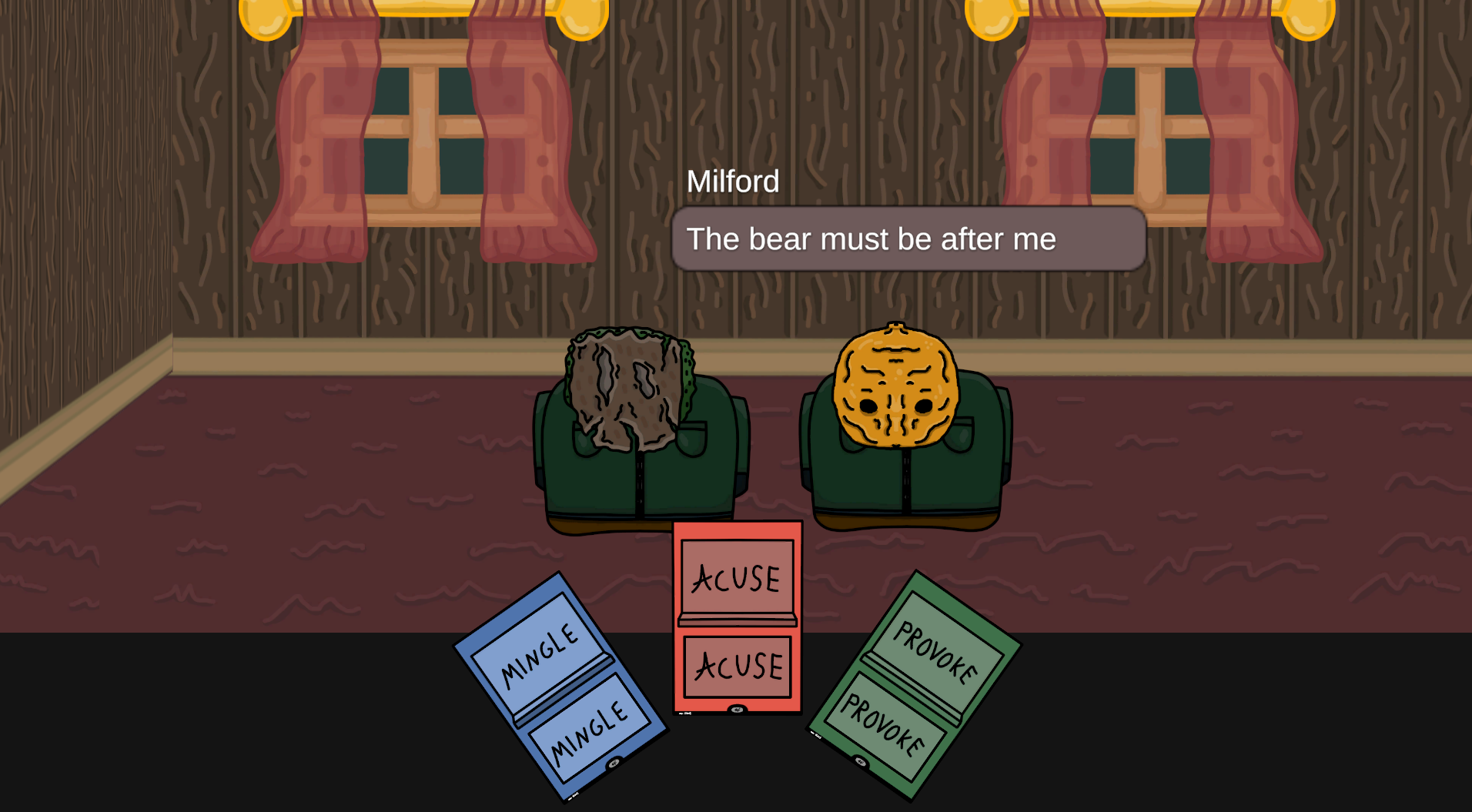Screen dimensions: 1472x812
Task: Play the blue Mingle card
Action: [x=560, y=687]
